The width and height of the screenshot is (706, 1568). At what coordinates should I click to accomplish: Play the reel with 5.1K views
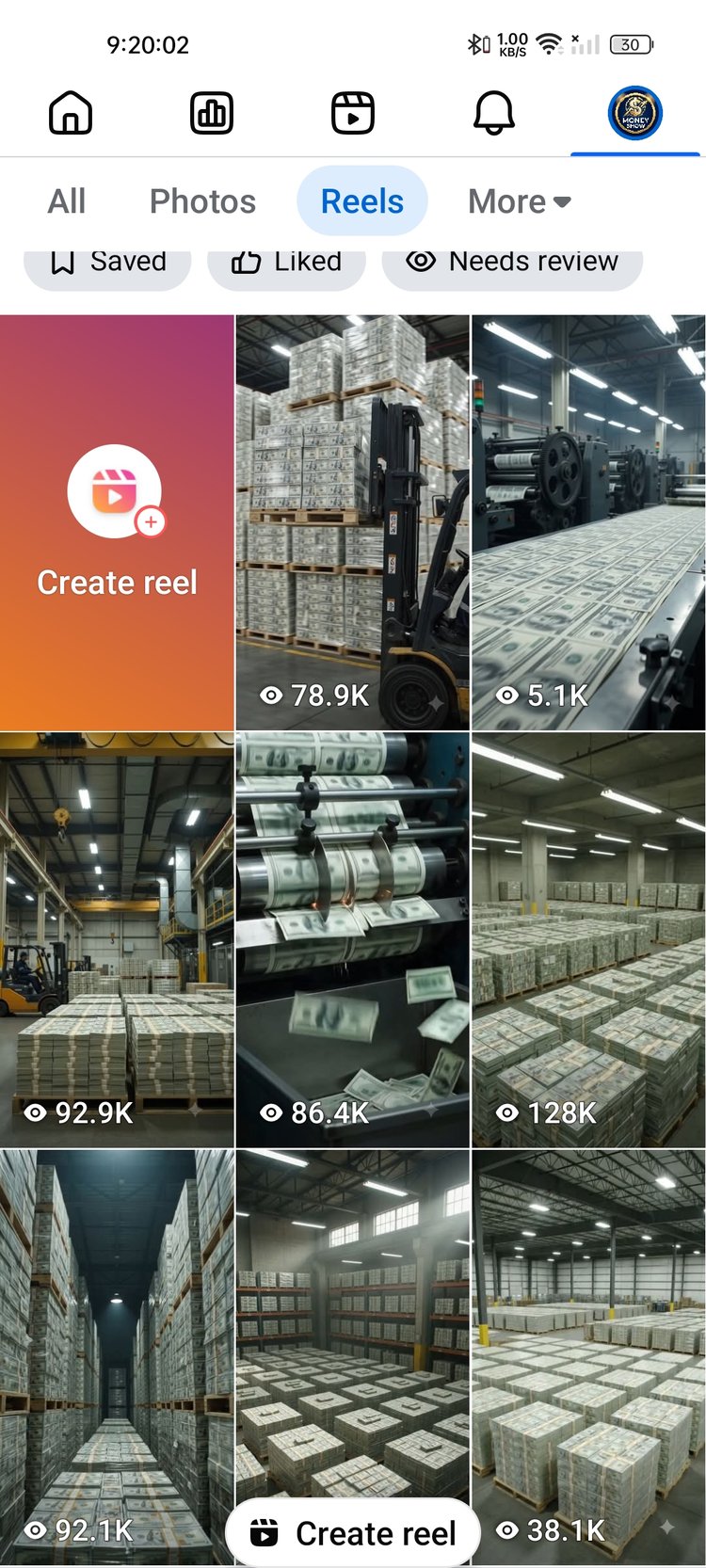pos(588,522)
